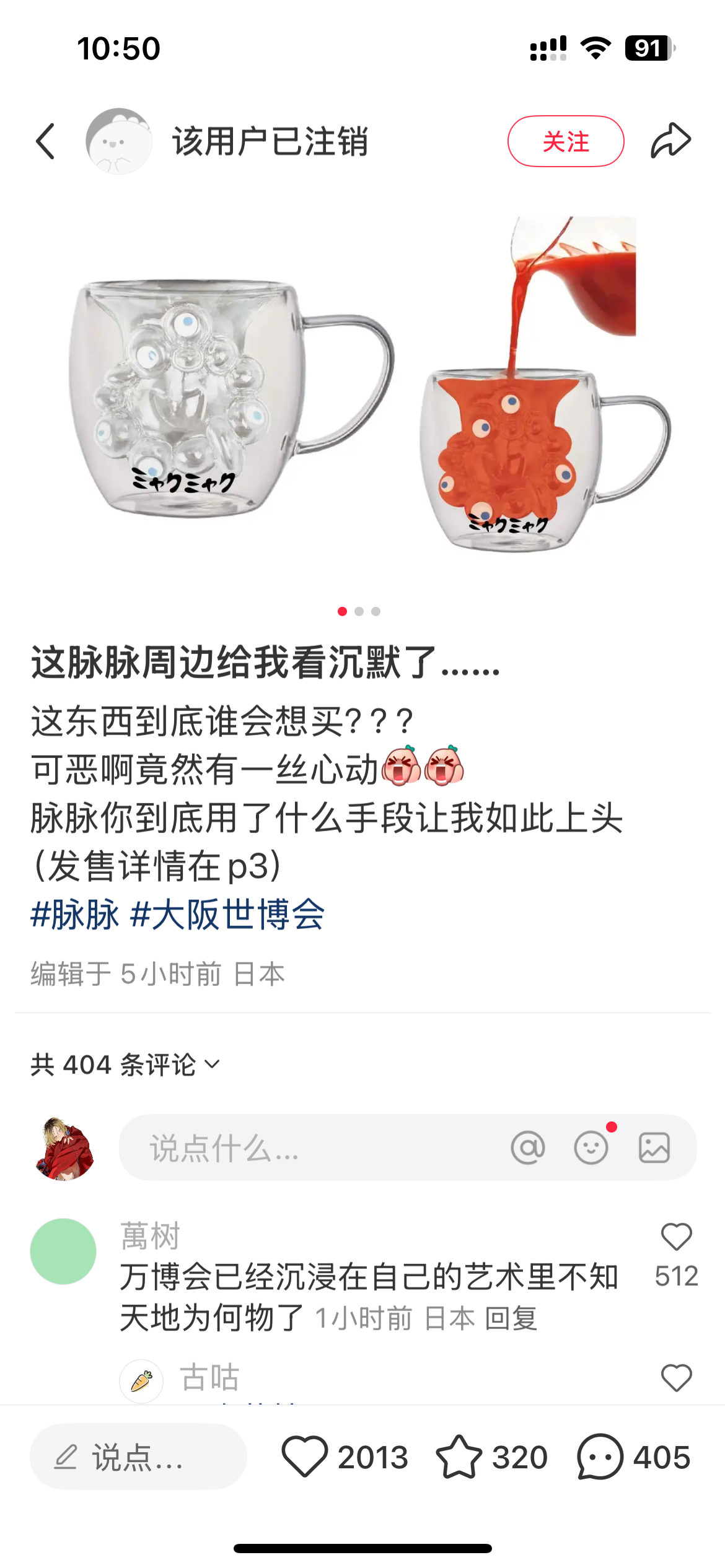Image resolution: width=725 pixels, height=1568 pixels.
Task: Save the post with the star icon
Action: tap(459, 1457)
